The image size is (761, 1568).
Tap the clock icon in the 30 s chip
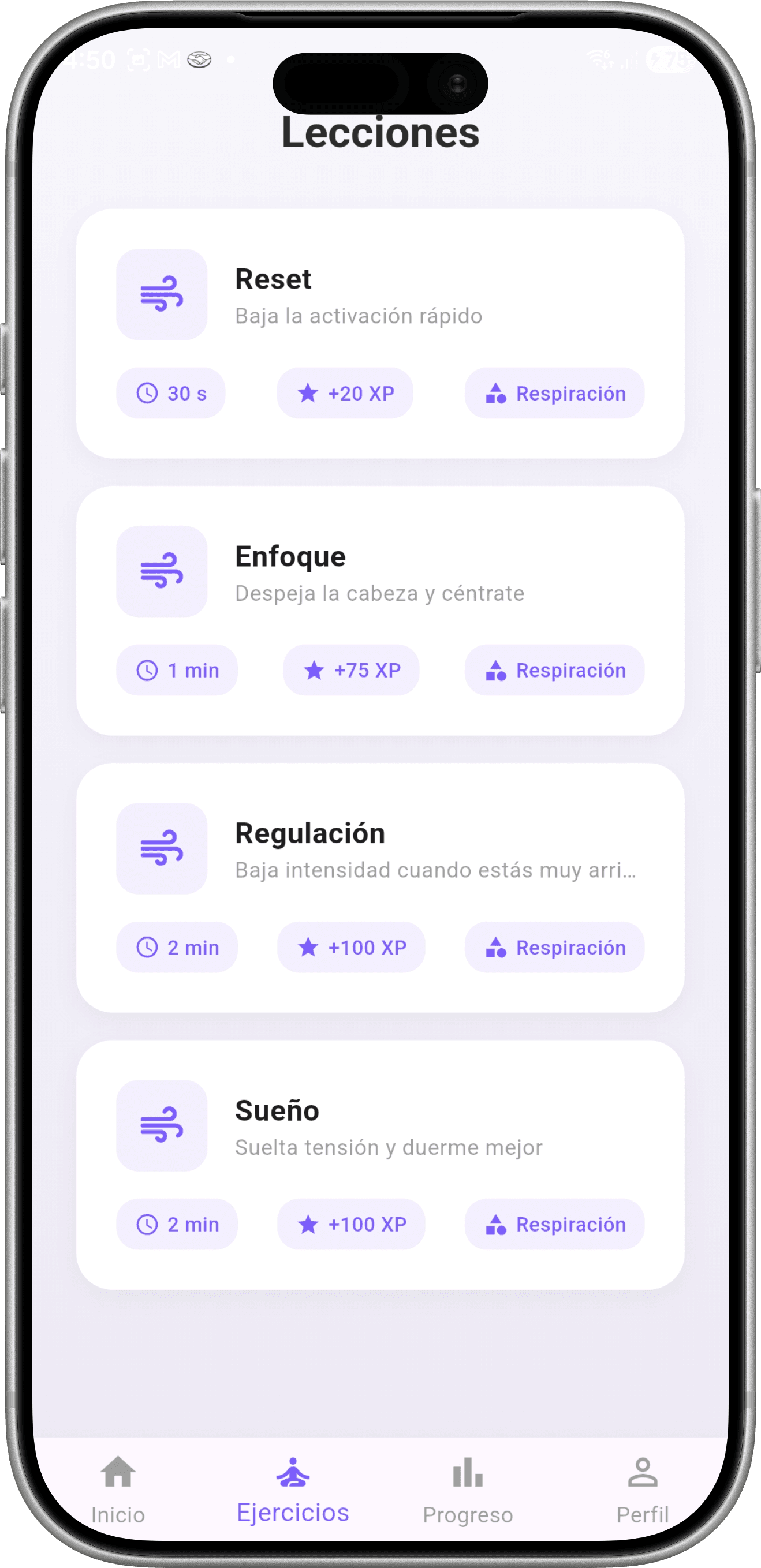tap(146, 393)
